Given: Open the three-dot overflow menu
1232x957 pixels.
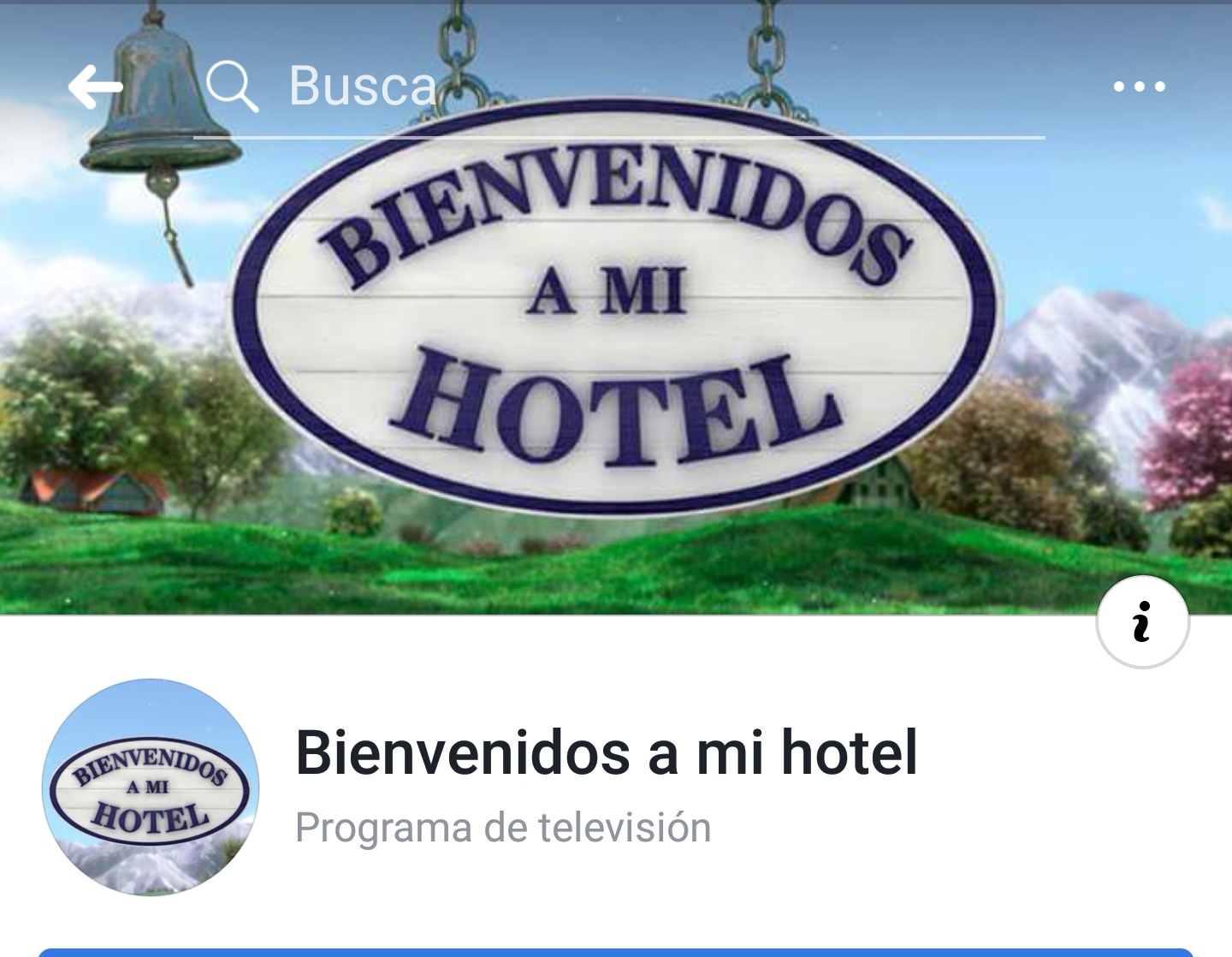Looking at the screenshot, I should pyautogui.click(x=1139, y=86).
